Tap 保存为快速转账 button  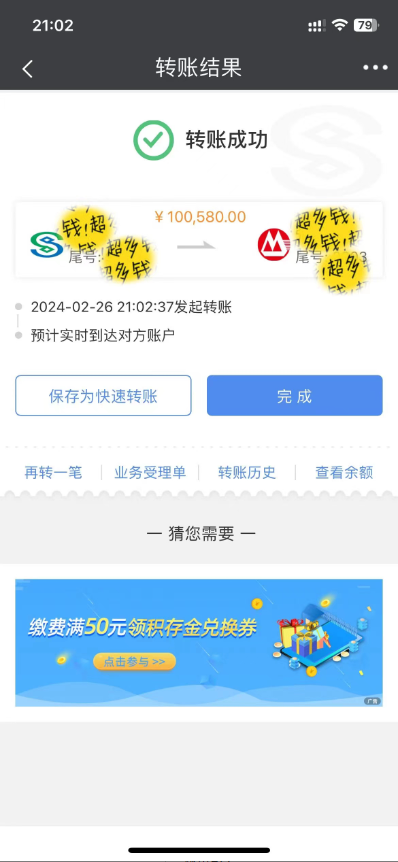pos(103,396)
